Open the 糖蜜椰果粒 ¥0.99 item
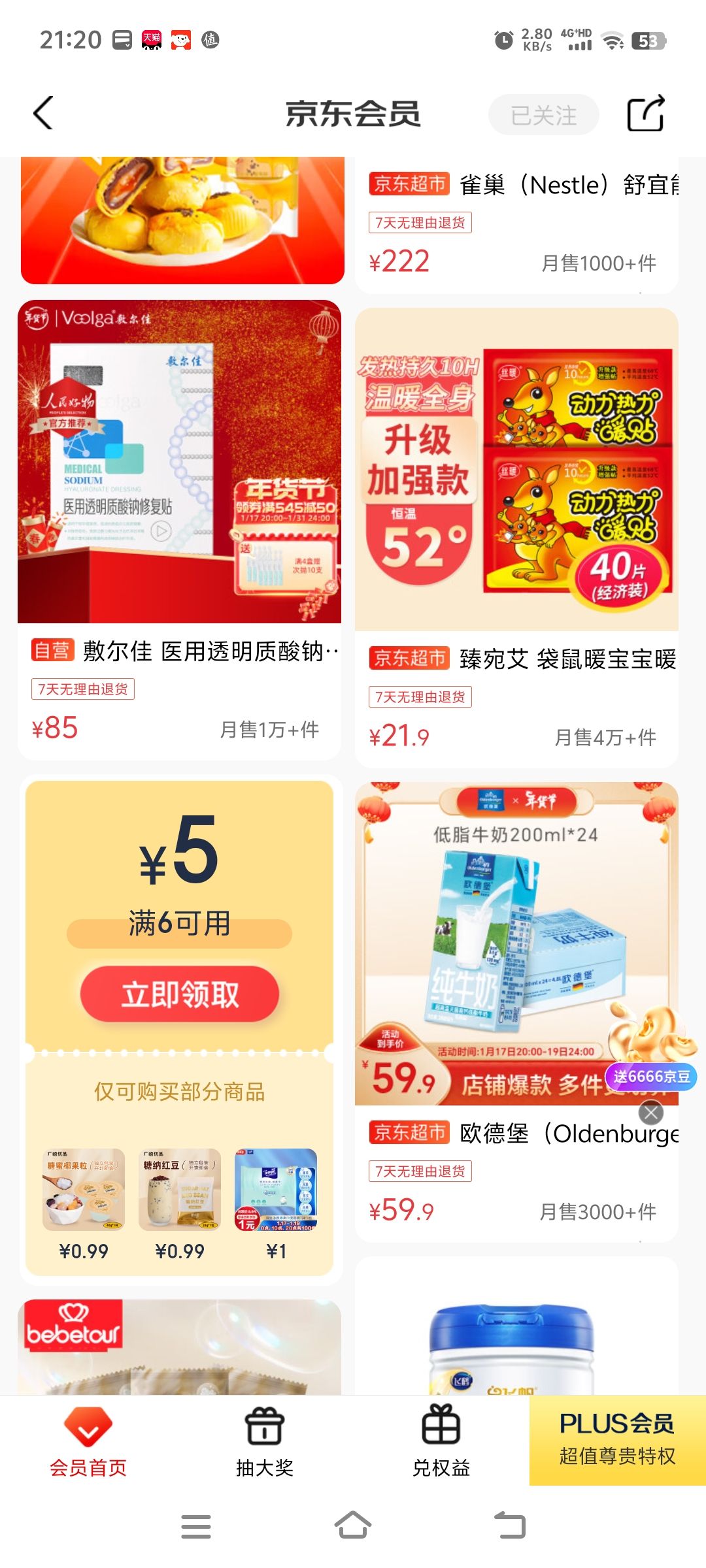The height and width of the screenshot is (1568, 706). pyautogui.click(x=84, y=1204)
